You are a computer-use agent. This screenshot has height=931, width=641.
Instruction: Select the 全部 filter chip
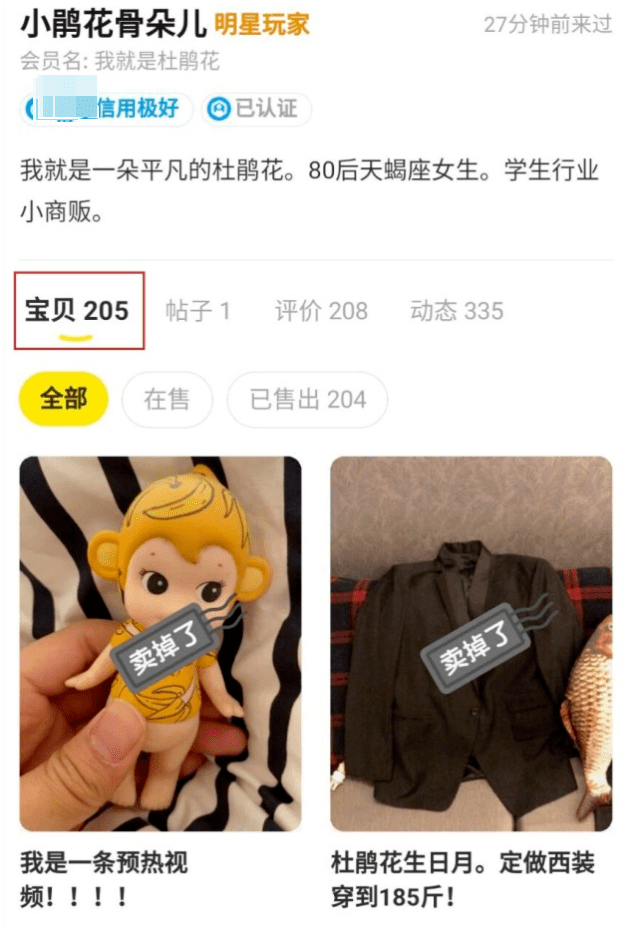coord(63,400)
